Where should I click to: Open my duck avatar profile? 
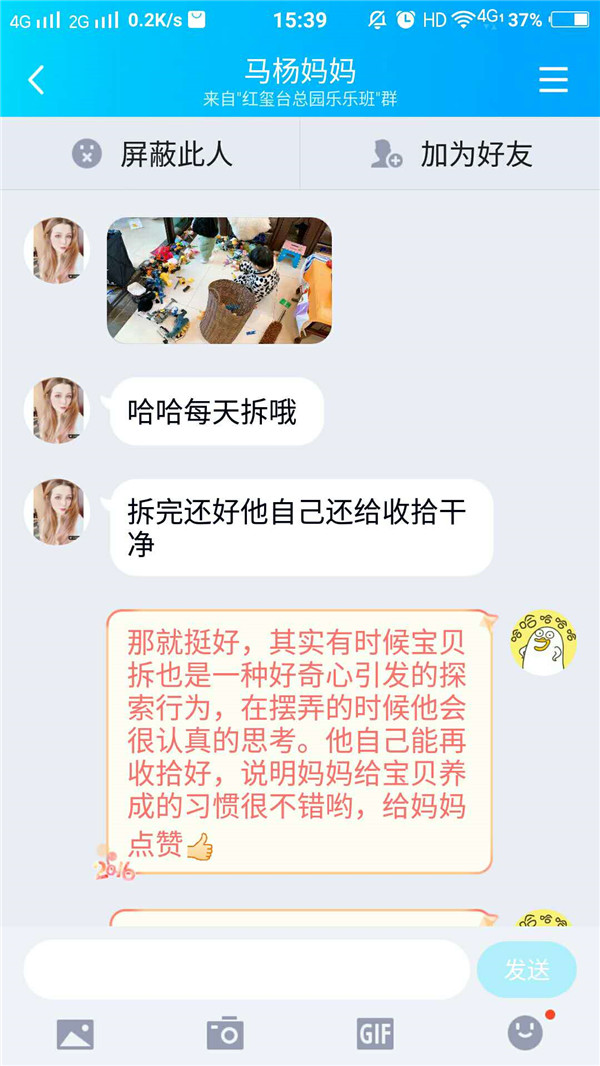543,643
